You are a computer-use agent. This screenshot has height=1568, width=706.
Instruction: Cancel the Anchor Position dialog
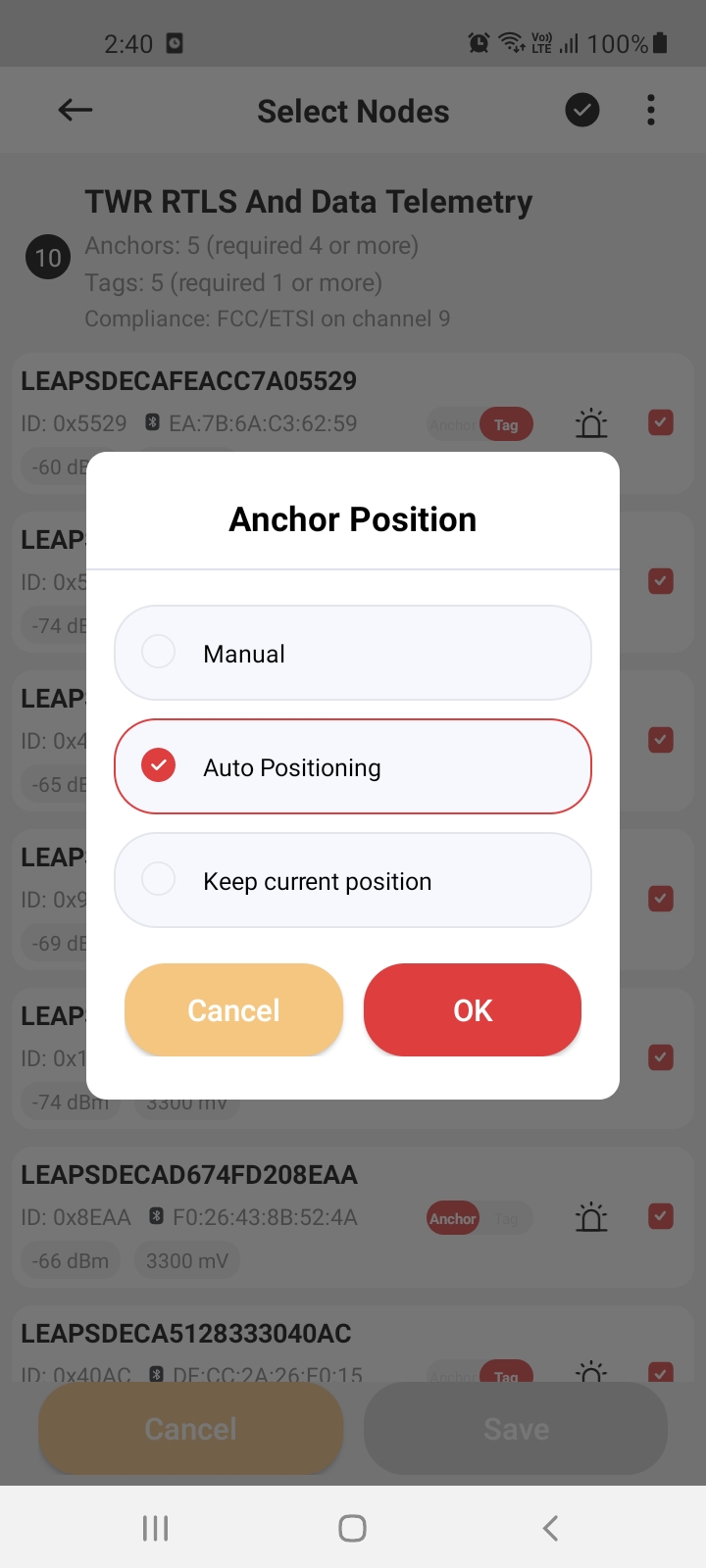(233, 1009)
